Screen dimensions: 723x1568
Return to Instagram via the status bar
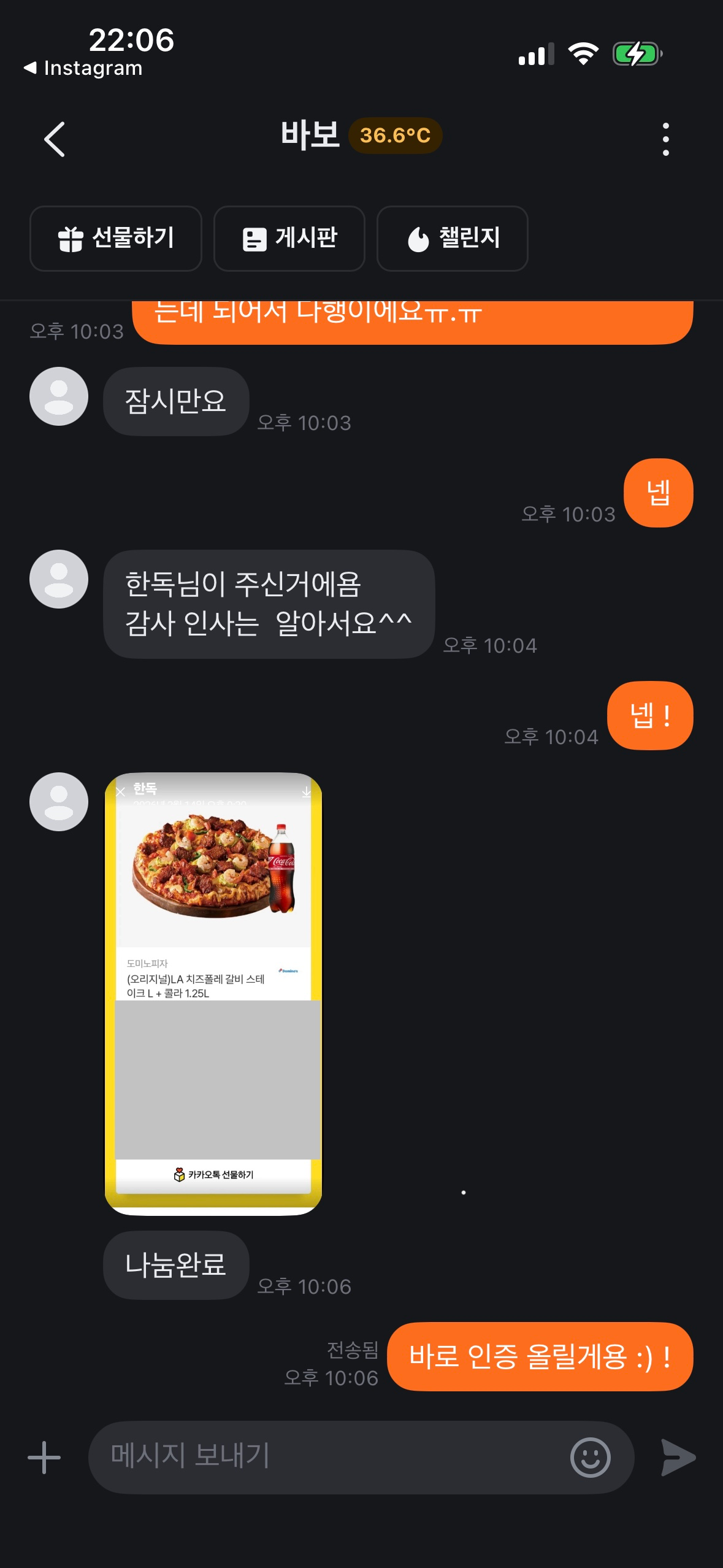pos(83,68)
